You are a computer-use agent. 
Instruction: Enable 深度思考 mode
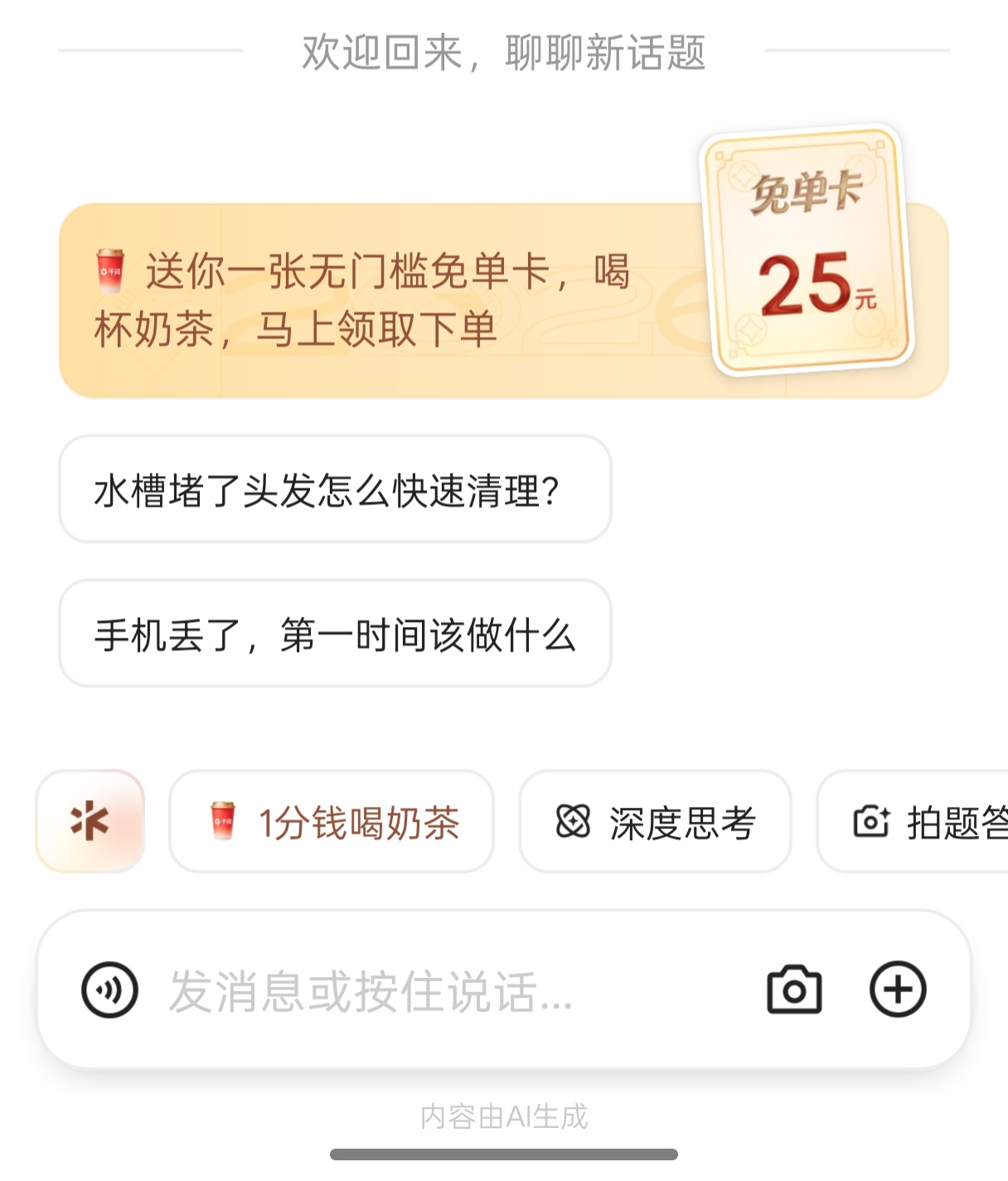[x=655, y=821]
